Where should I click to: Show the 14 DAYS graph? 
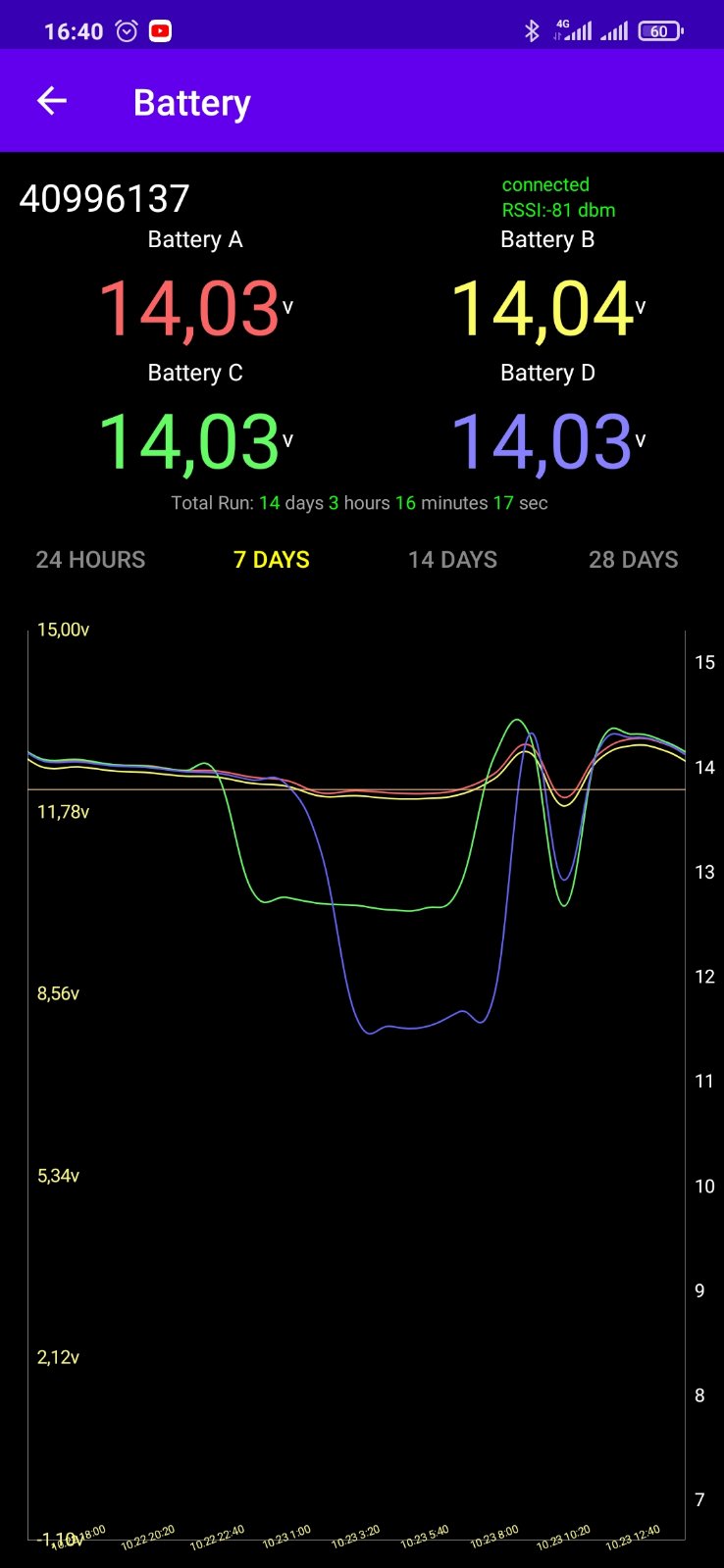[x=452, y=560]
